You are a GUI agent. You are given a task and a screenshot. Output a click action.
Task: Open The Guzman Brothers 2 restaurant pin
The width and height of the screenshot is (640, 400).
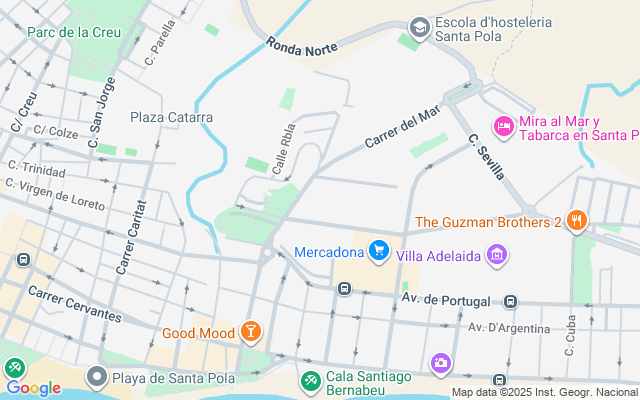576,221
